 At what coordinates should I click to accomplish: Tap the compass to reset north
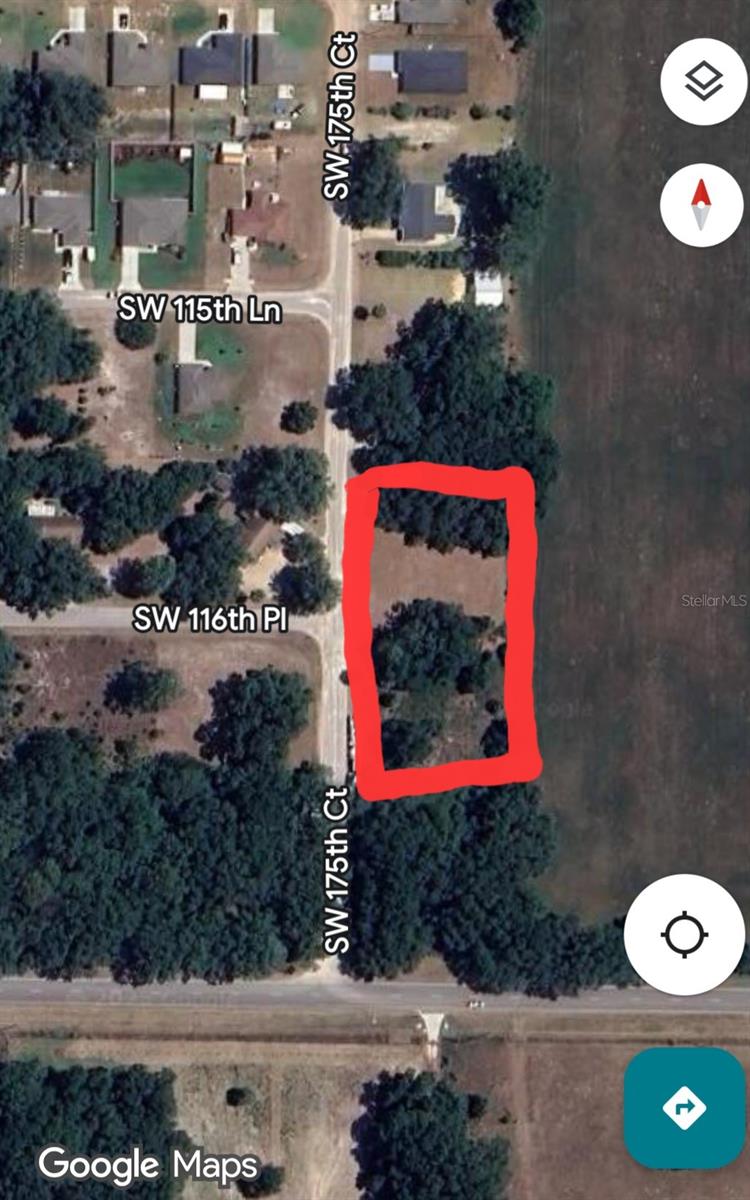coord(702,204)
